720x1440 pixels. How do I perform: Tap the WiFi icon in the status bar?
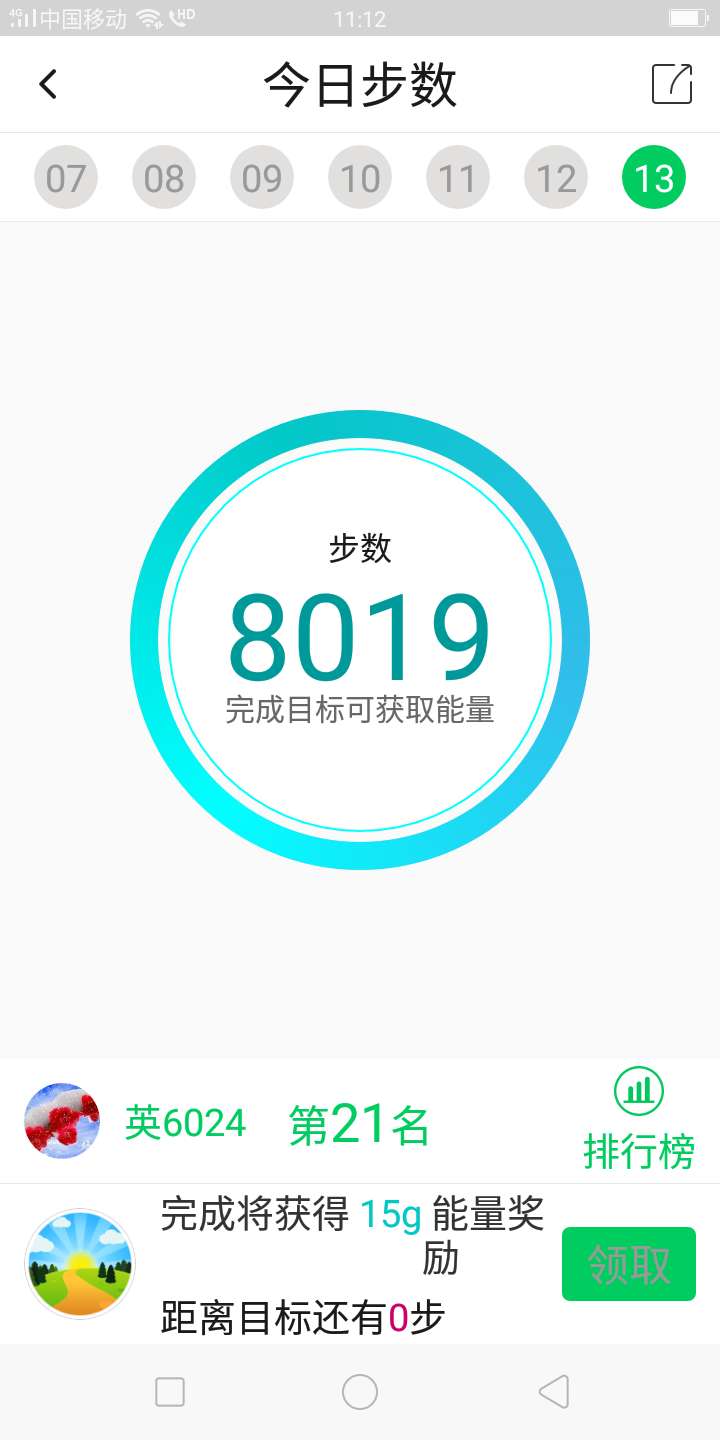click(x=150, y=16)
